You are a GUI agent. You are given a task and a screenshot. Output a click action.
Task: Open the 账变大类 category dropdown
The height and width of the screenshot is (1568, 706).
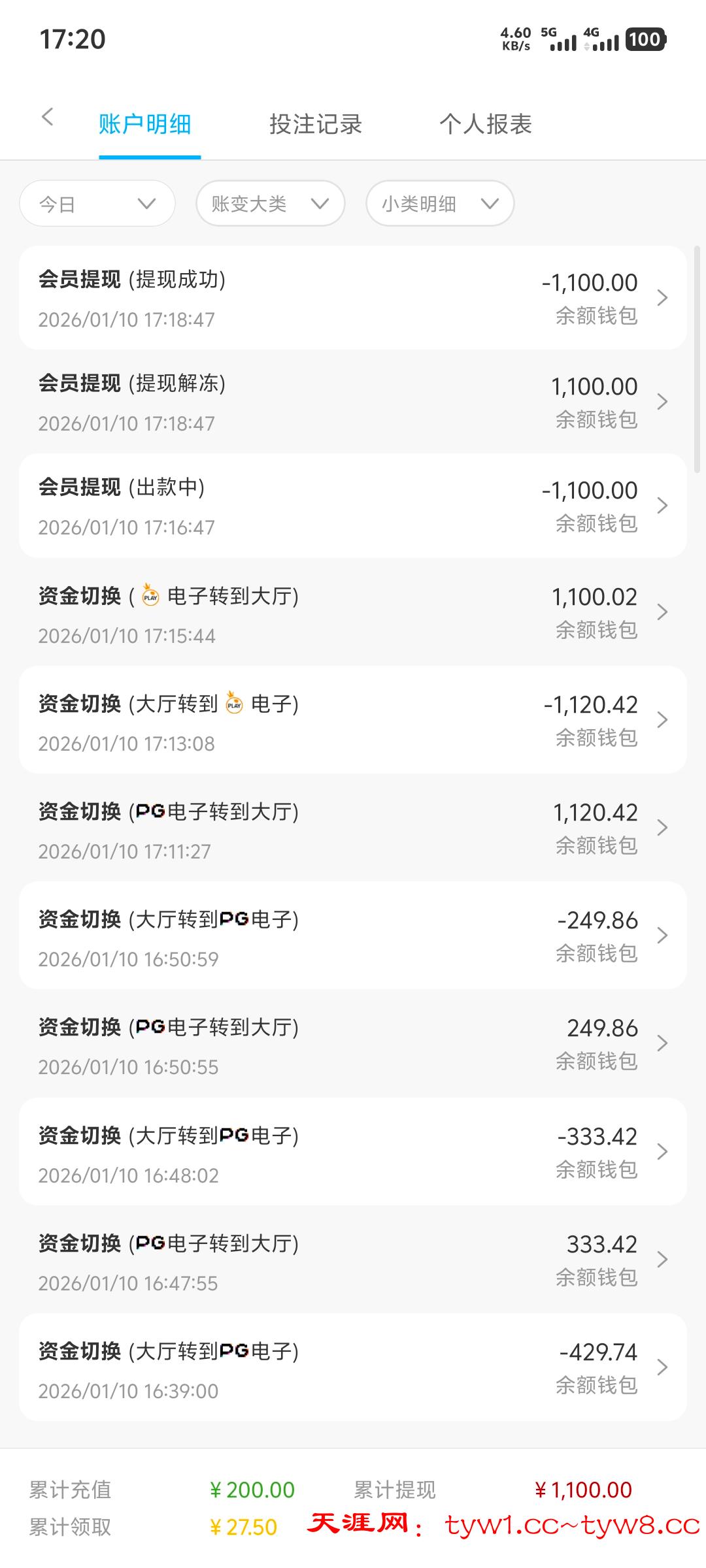pos(269,203)
